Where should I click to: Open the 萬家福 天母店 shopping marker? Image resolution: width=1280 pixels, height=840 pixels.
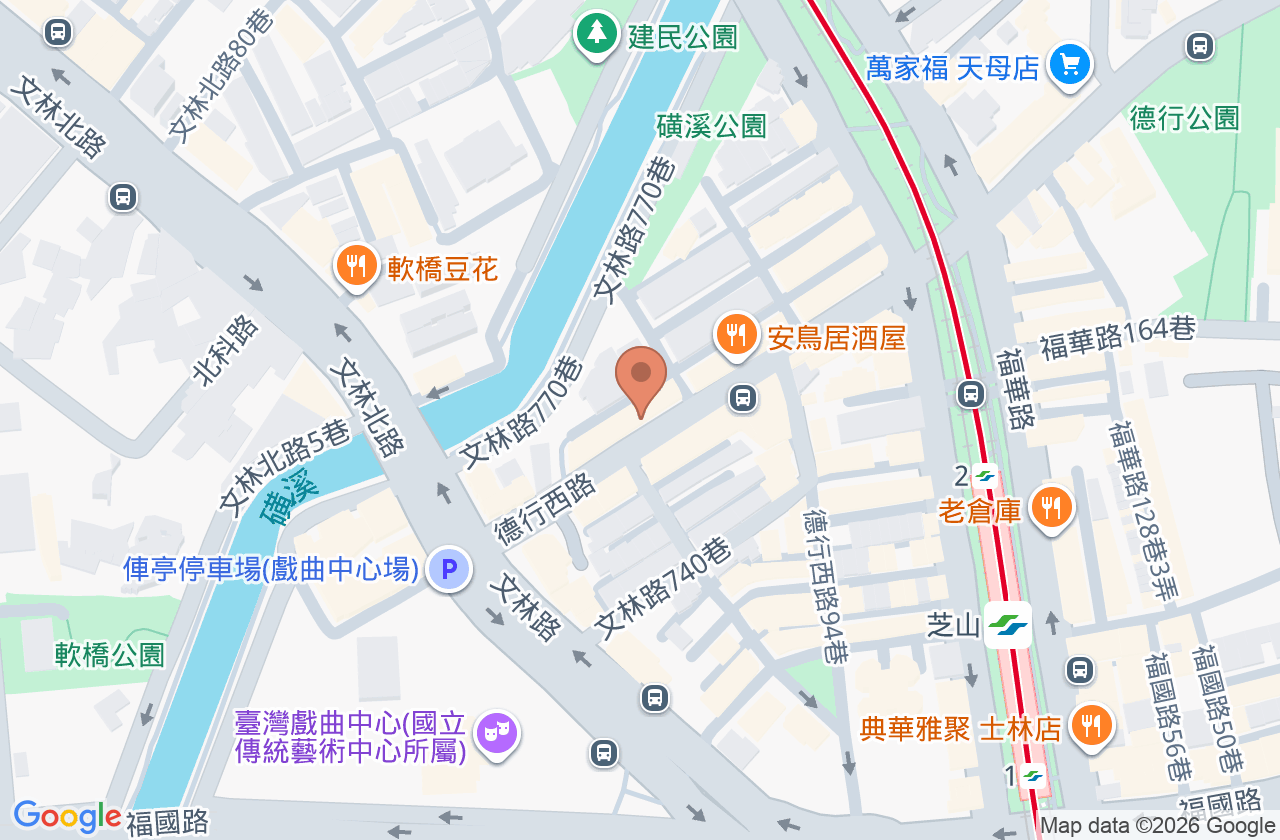point(1070,66)
